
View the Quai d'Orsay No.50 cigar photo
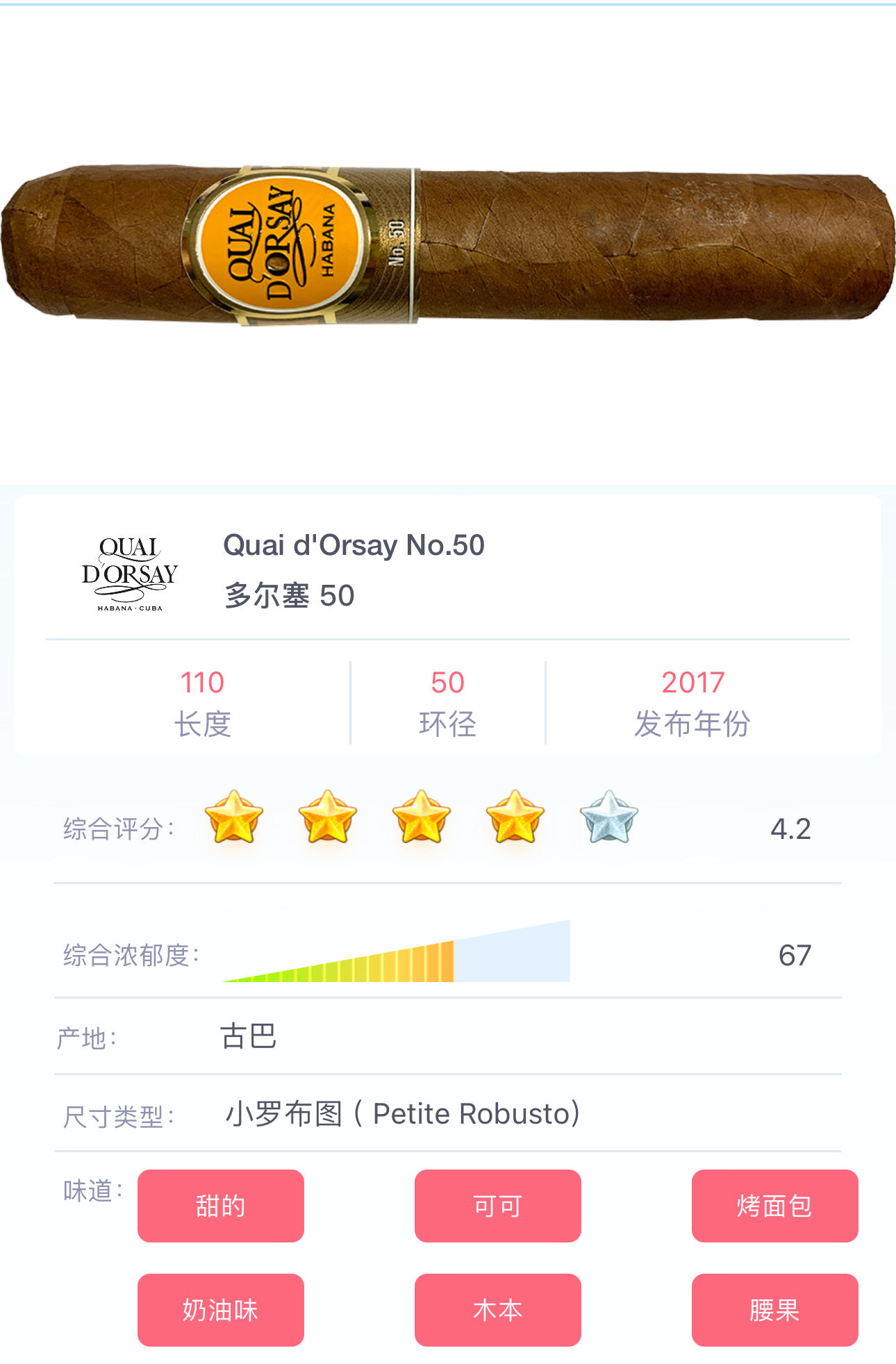pyautogui.click(x=448, y=244)
